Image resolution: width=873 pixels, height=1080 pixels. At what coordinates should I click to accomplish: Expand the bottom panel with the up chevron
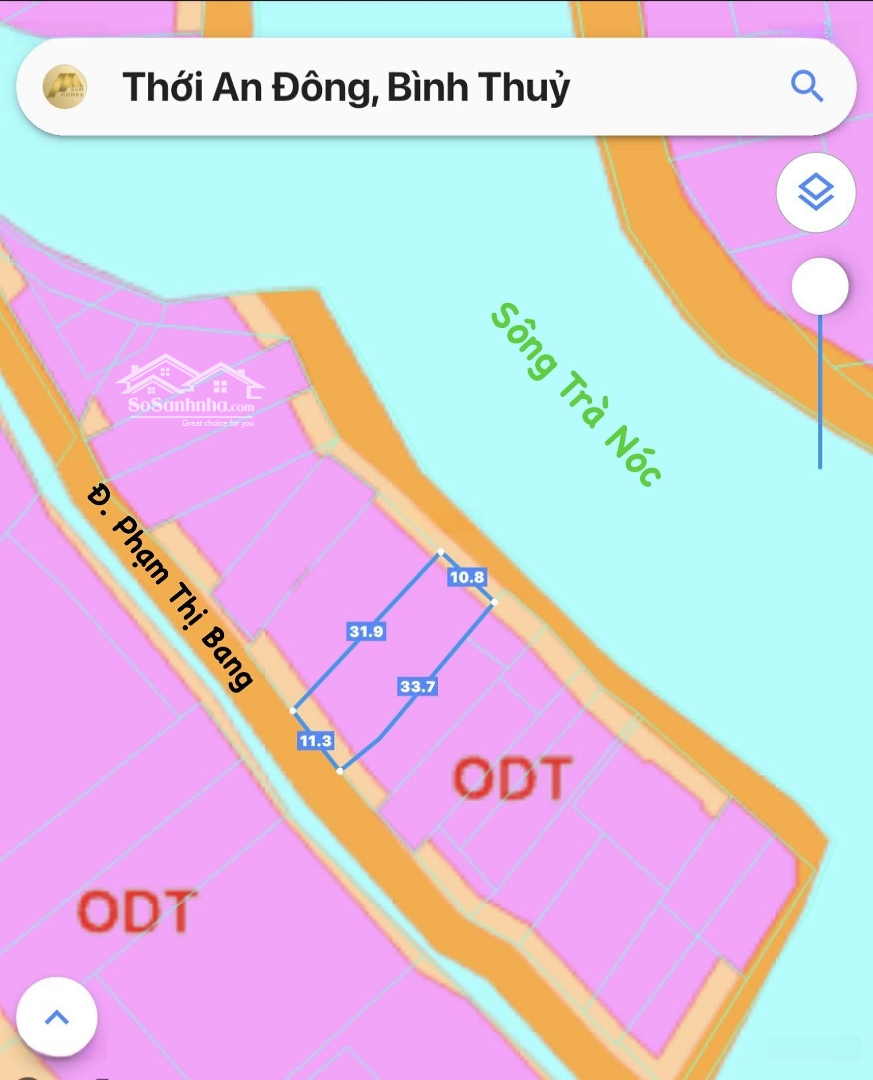pyautogui.click(x=57, y=1018)
